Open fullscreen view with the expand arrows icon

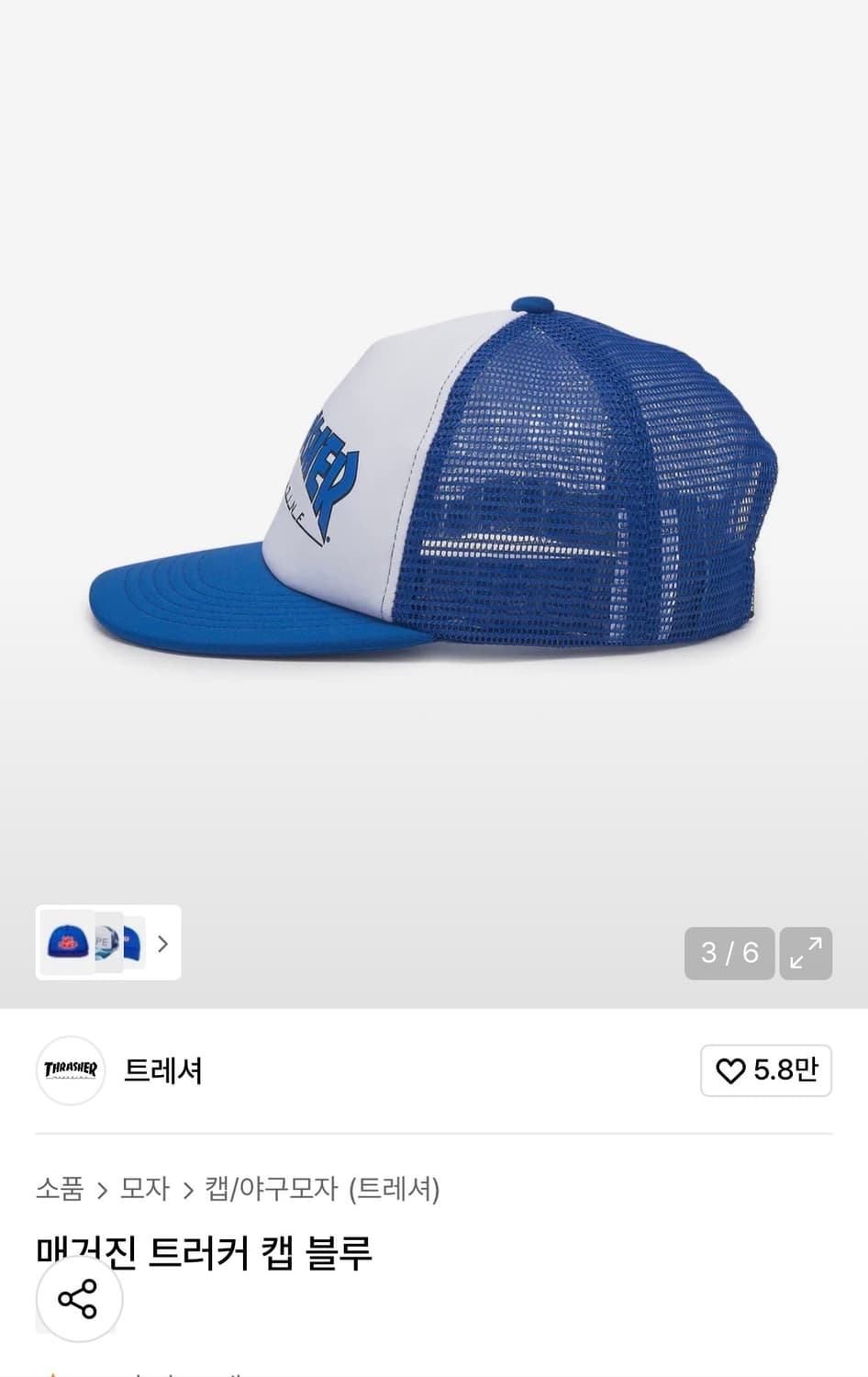pos(806,954)
